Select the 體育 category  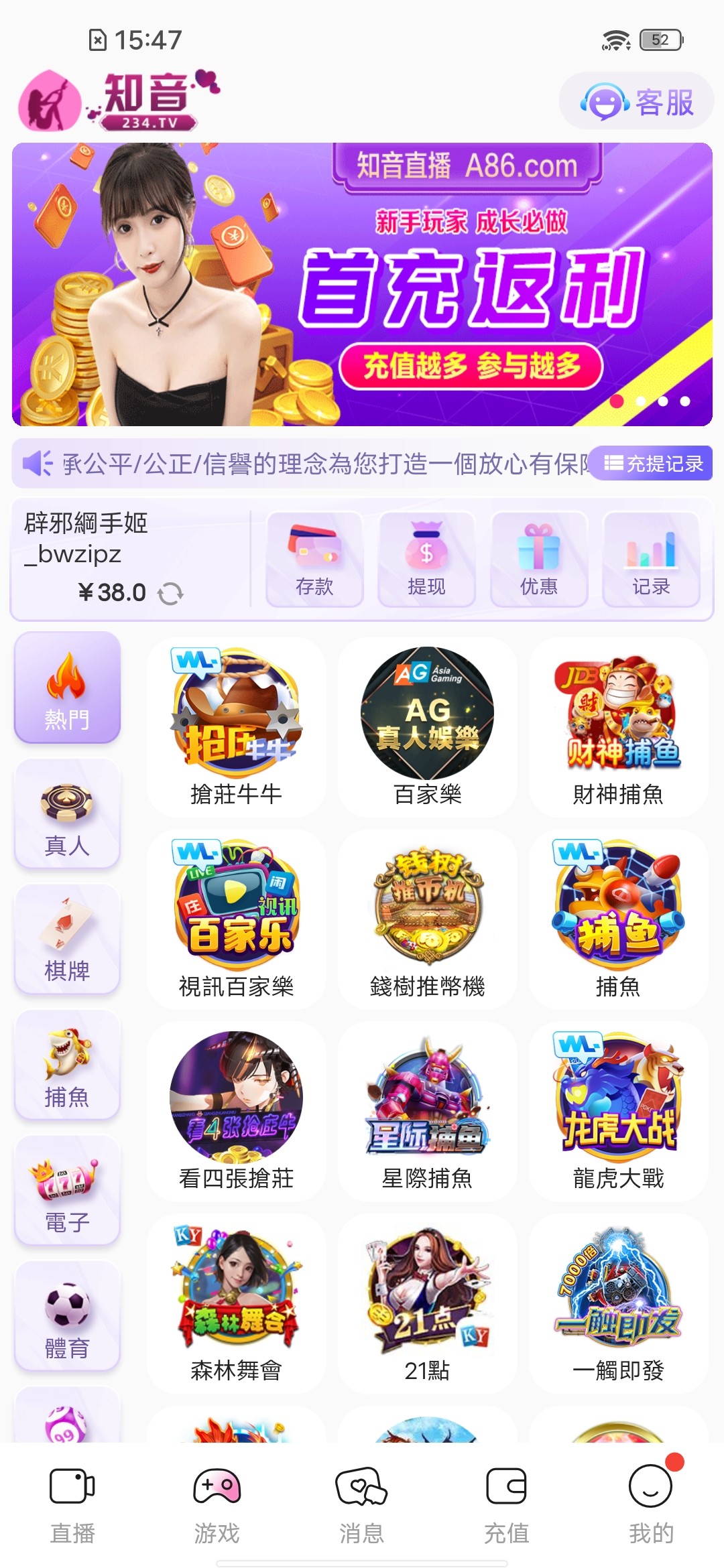(x=67, y=1315)
